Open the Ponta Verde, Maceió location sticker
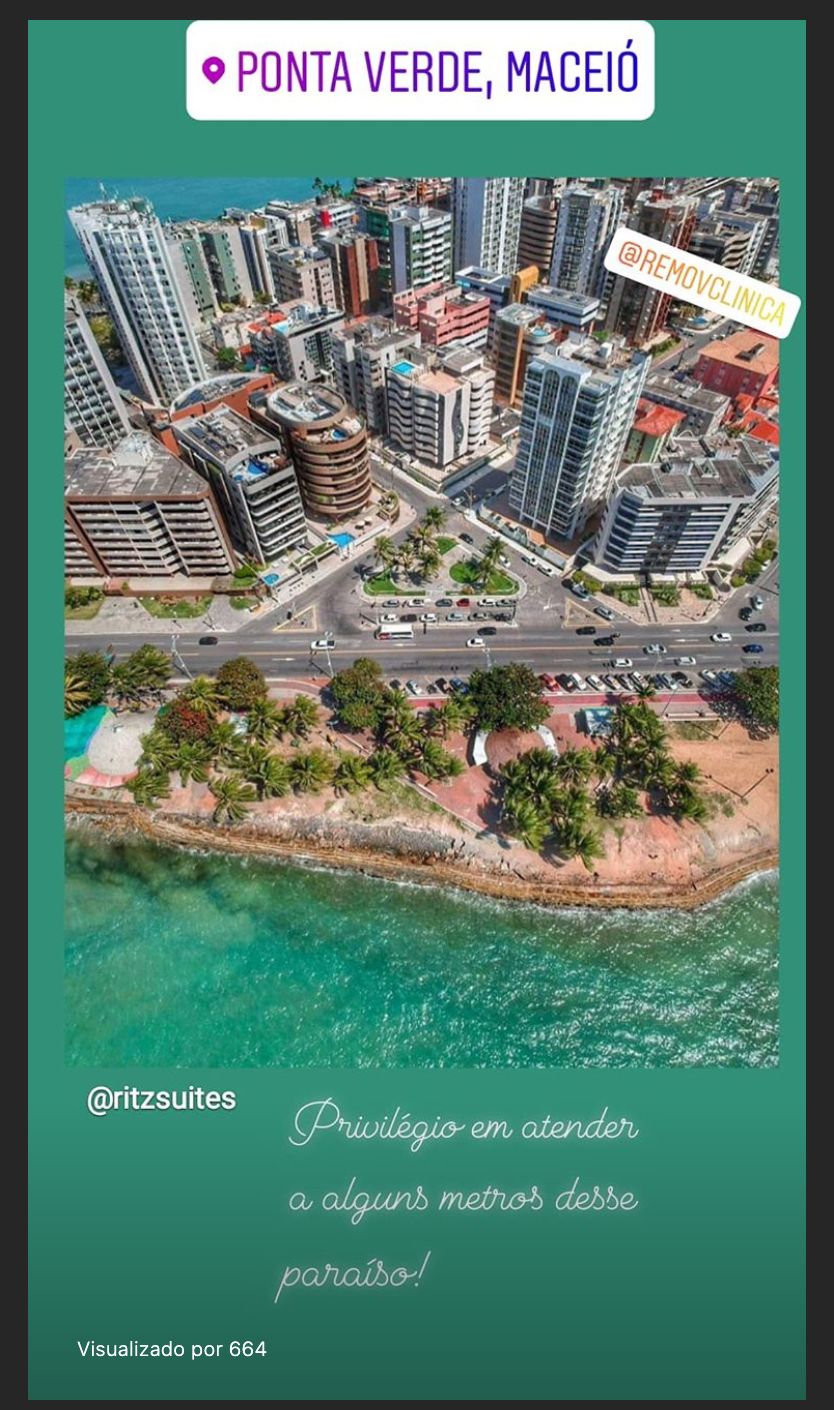Image resolution: width=834 pixels, height=1410 pixels. click(x=420, y=71)
